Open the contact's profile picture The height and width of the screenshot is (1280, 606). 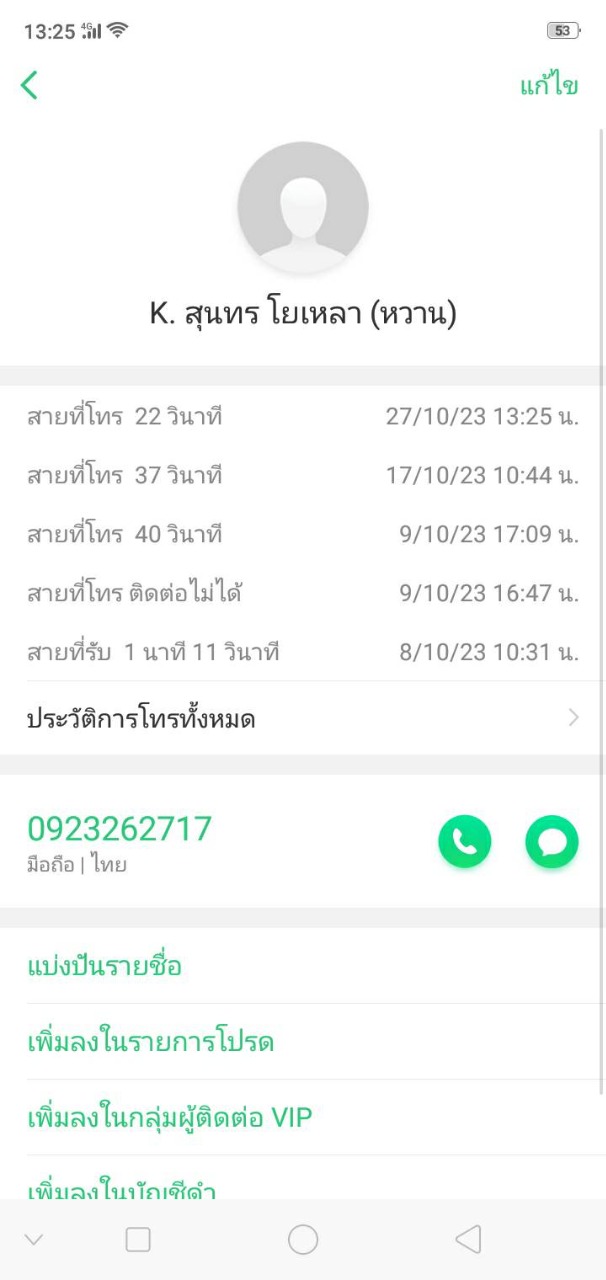click(x=302, y=207)
